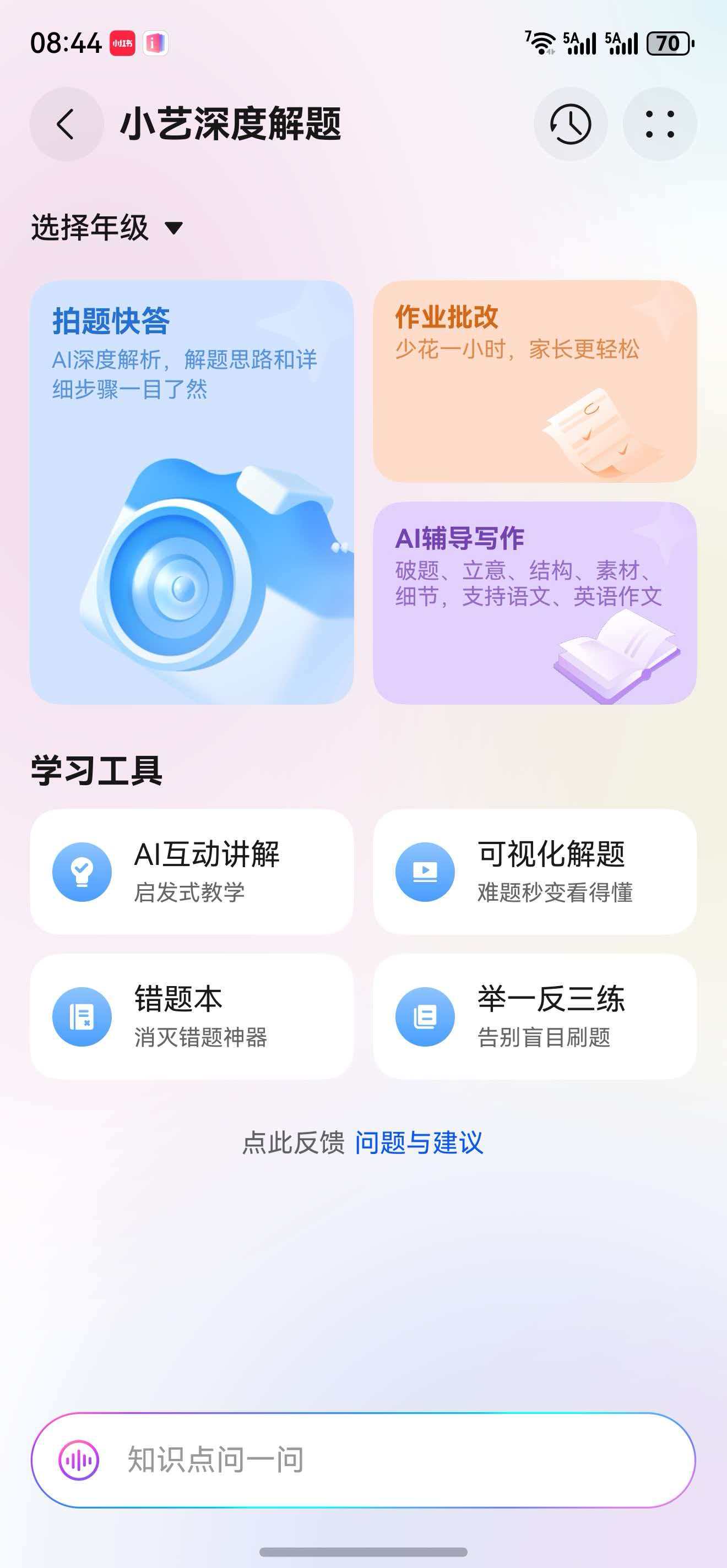Open the four-dot more menu
Screen dimensions: 727x1568
[659, 124]
